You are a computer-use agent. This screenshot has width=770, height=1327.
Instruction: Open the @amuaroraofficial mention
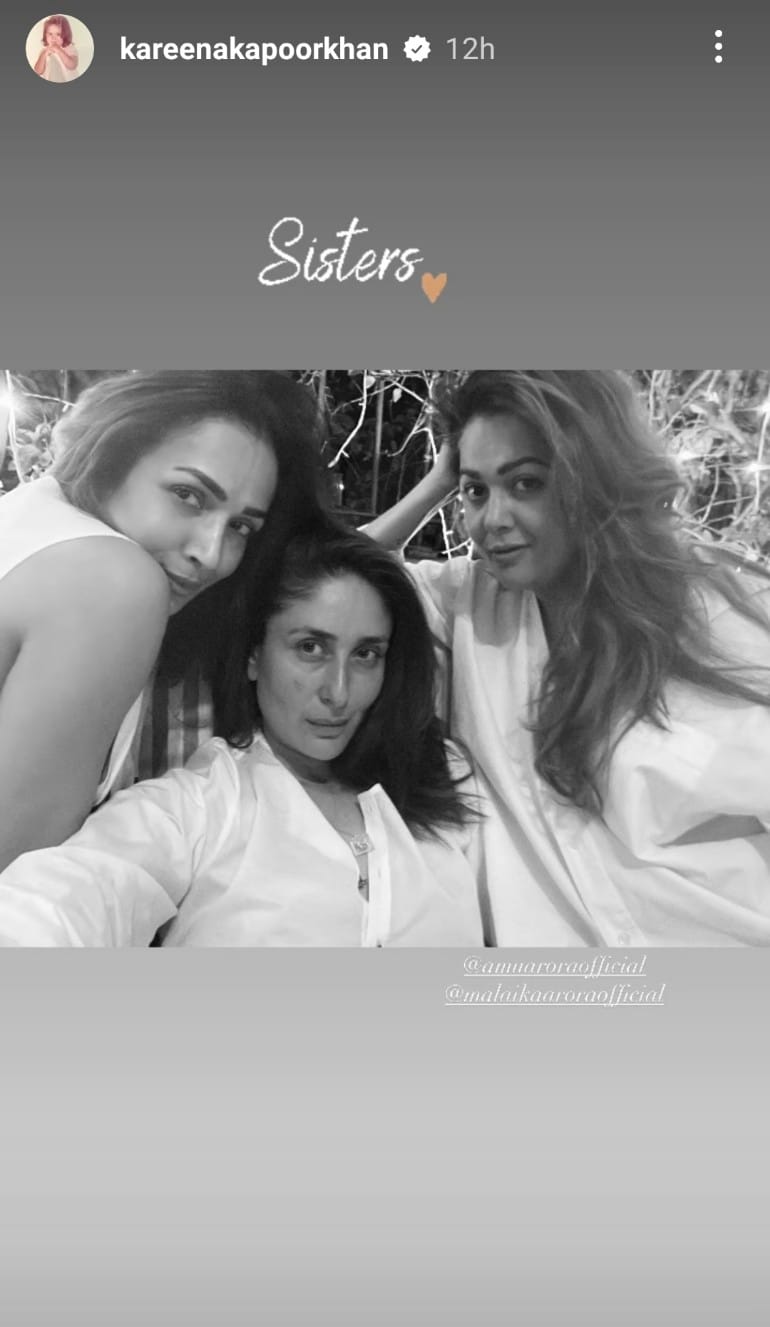point(554,966)
